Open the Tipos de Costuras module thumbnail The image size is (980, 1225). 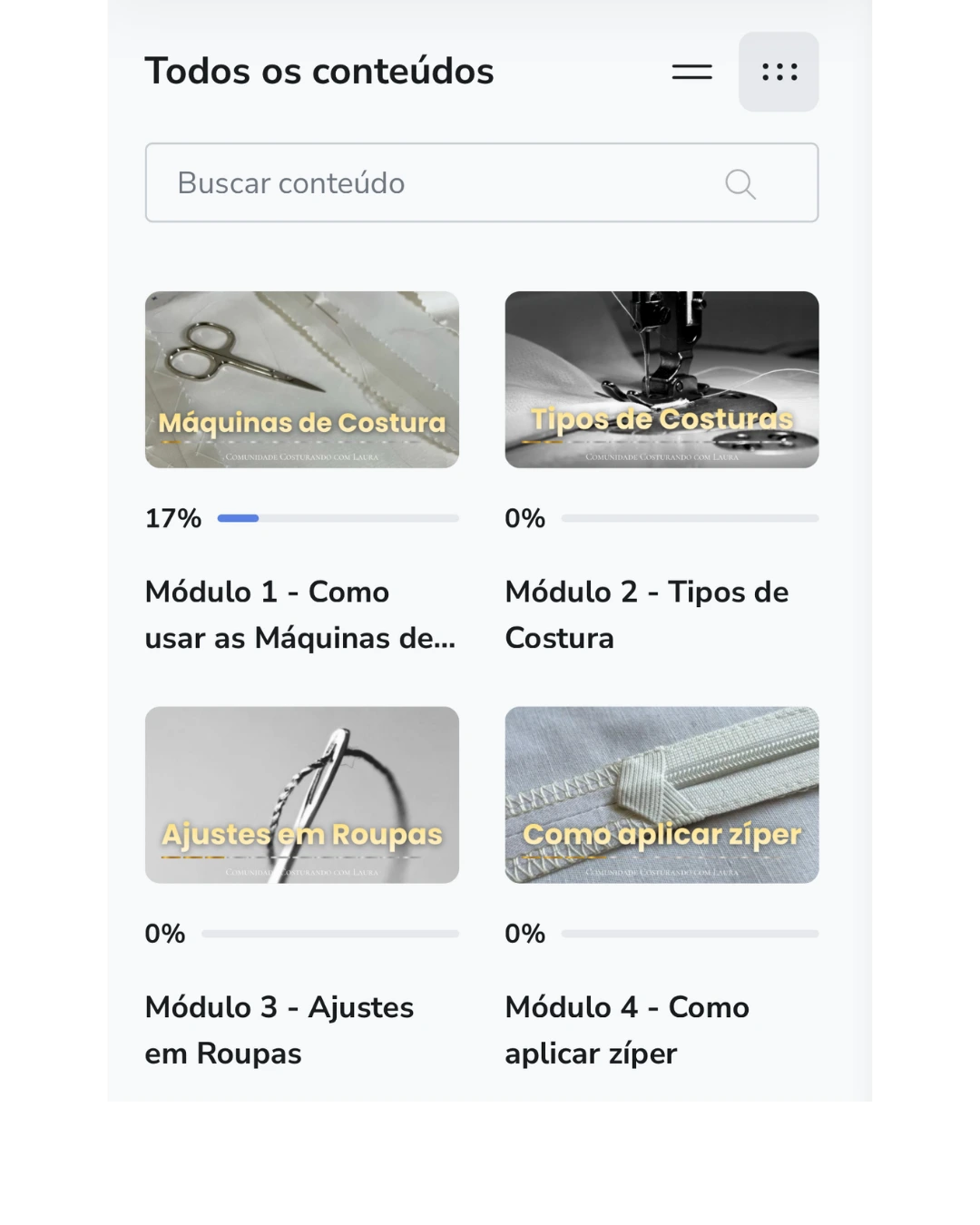(x=661, y=379)
